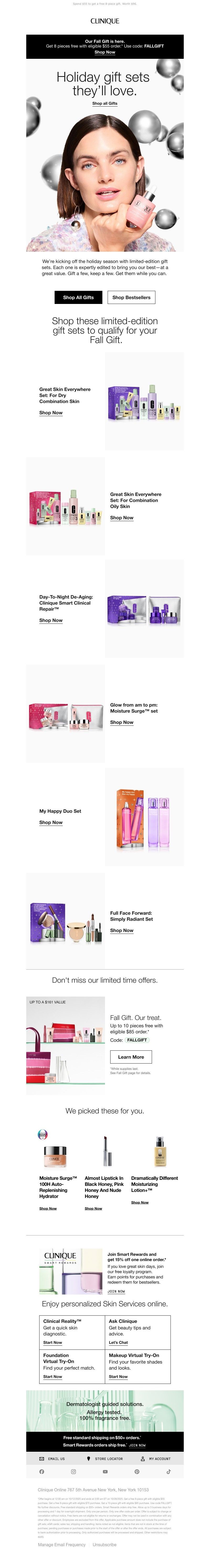Open the Shop all Gifts link
The image size is (210, 1568).
click(x=105, y=103)
